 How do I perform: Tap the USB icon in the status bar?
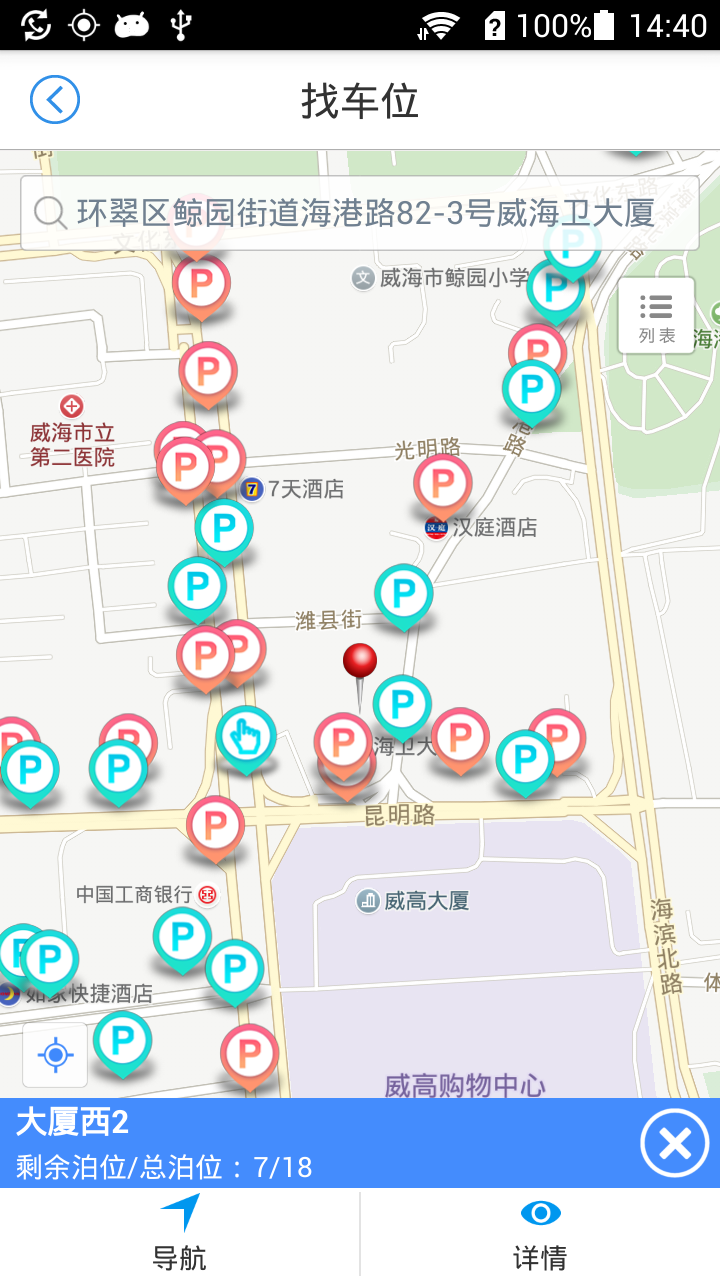coord(180,23)
